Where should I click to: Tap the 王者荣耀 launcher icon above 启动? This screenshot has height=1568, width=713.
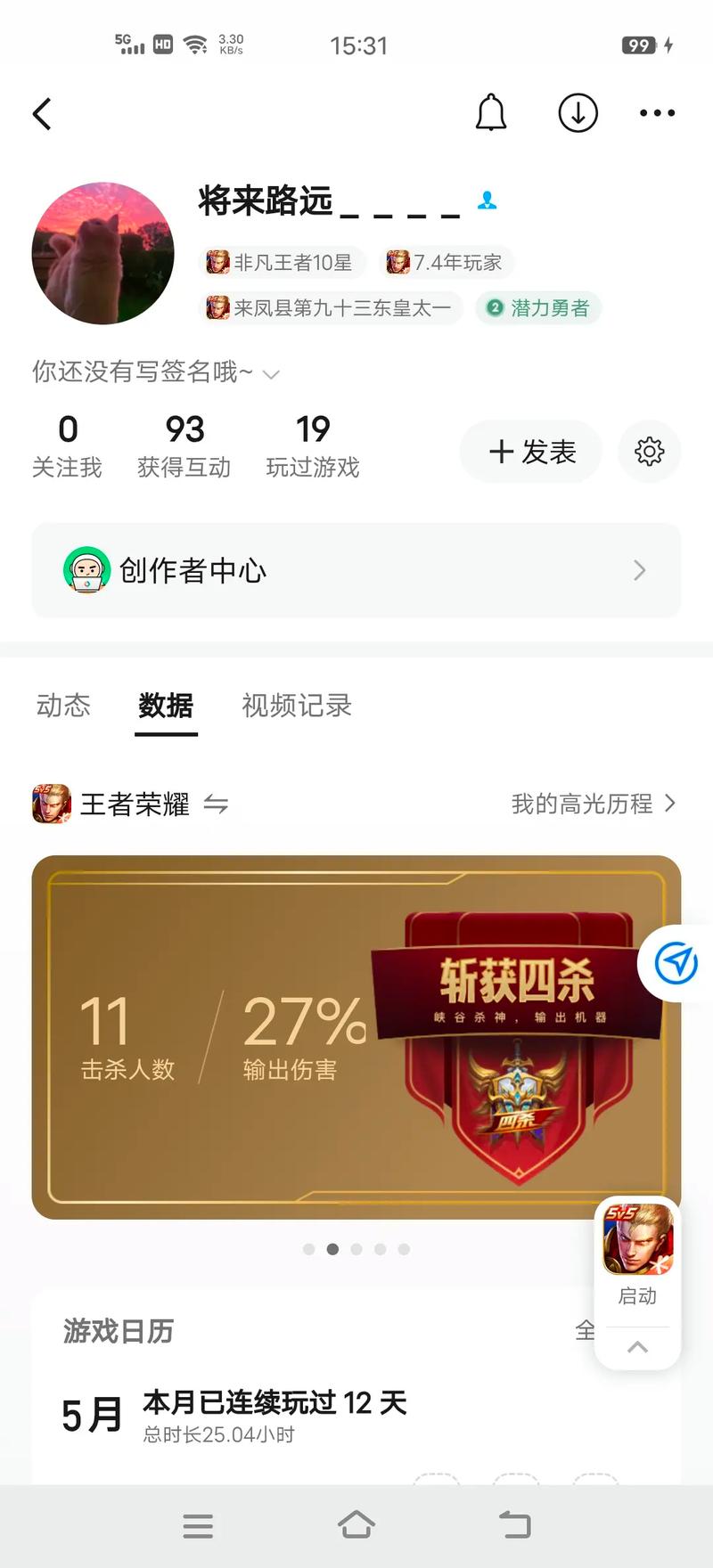click(x=636, y=1238)
